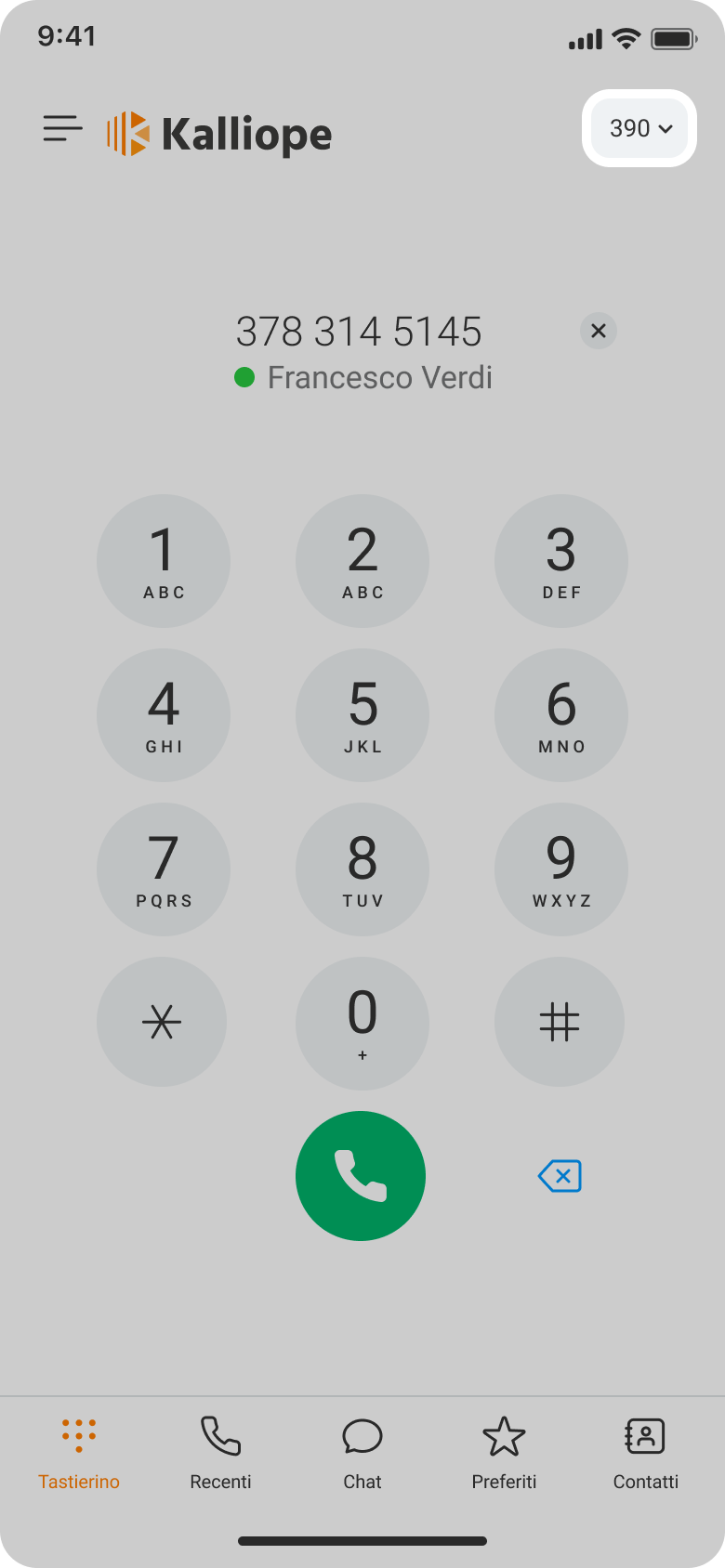Tap the asterisk key
This screenshot has width=725, height=1568.
(x=162, y=1022)
